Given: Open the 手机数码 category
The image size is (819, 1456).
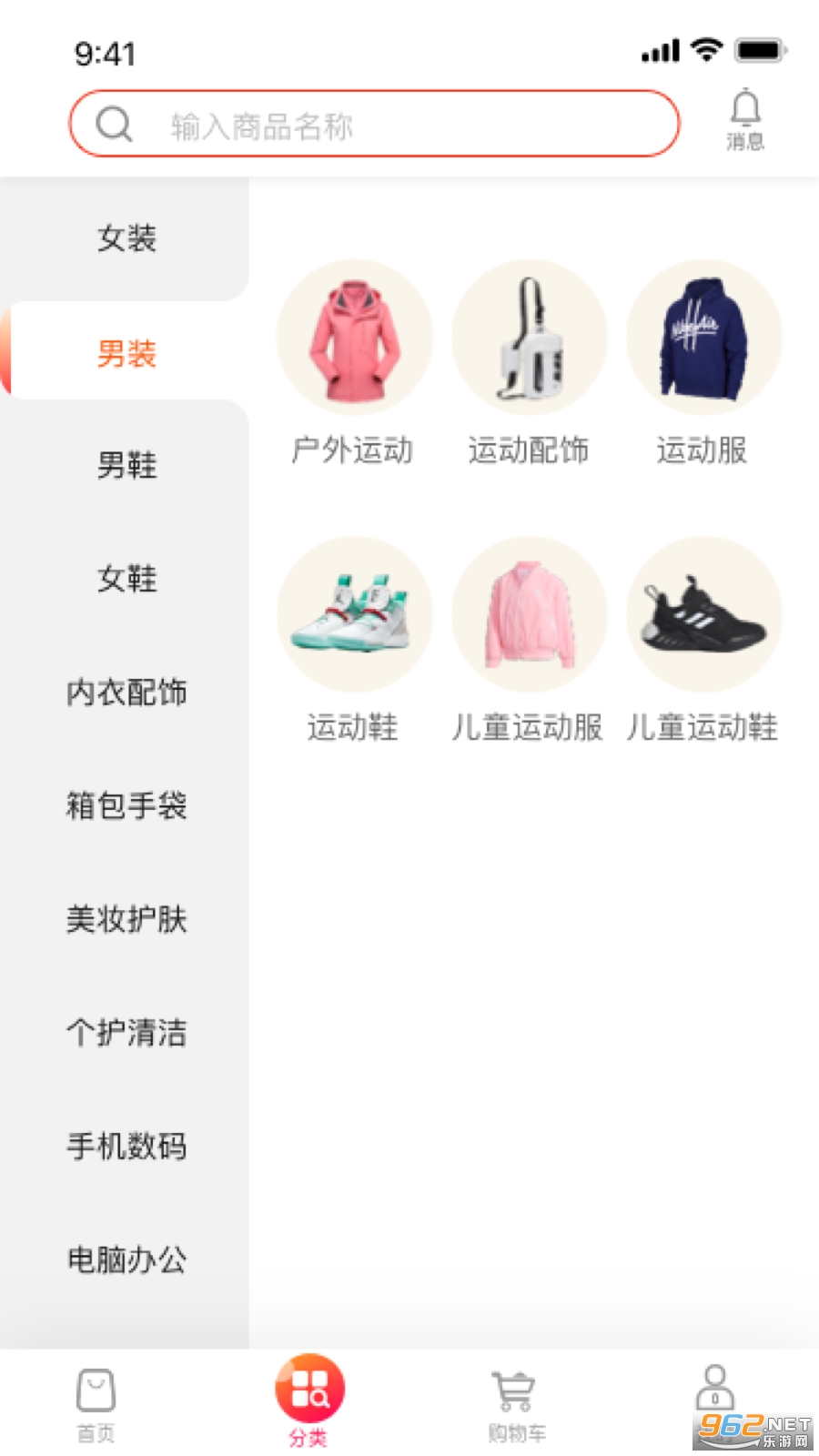Looking at the screenshot, I should (126, 1146).
